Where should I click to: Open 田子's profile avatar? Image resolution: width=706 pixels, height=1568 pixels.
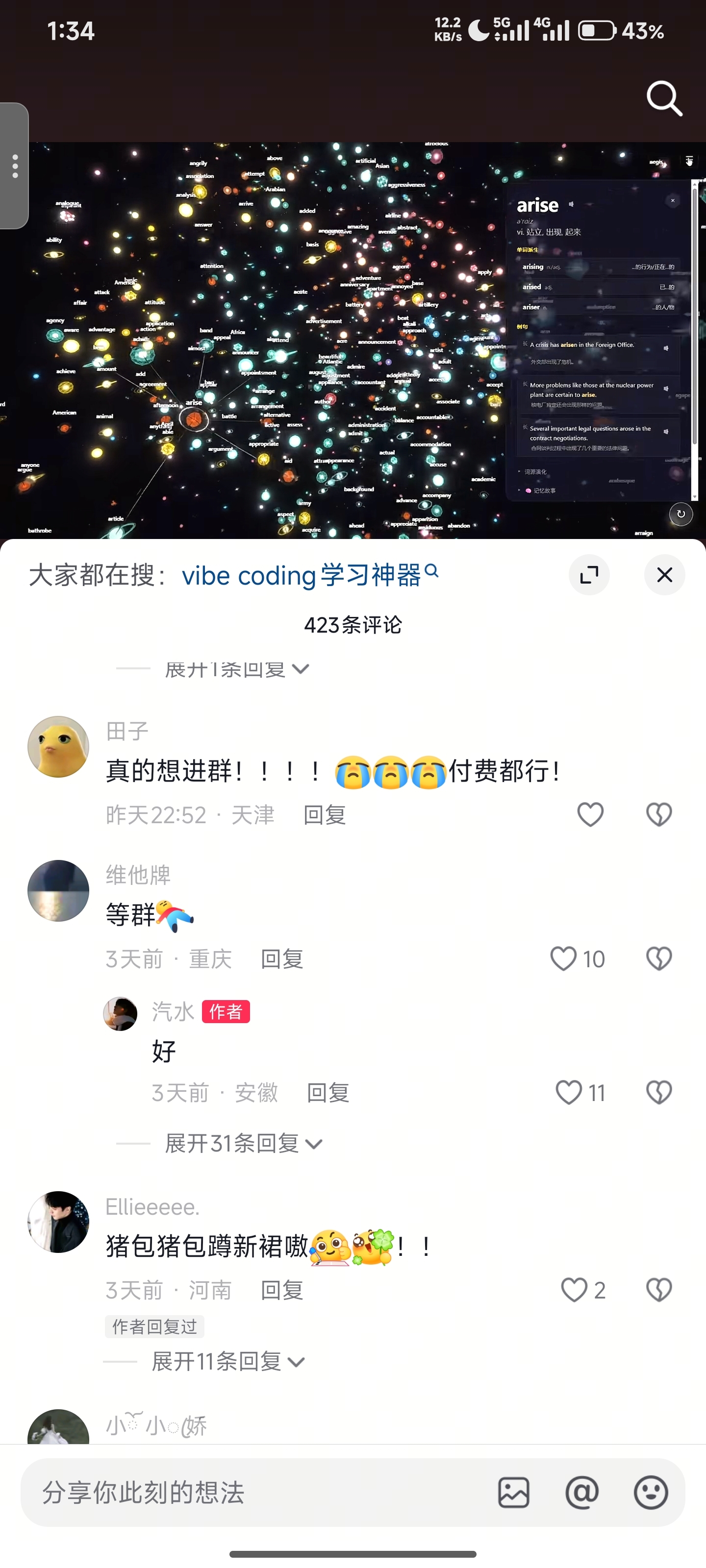58,747
